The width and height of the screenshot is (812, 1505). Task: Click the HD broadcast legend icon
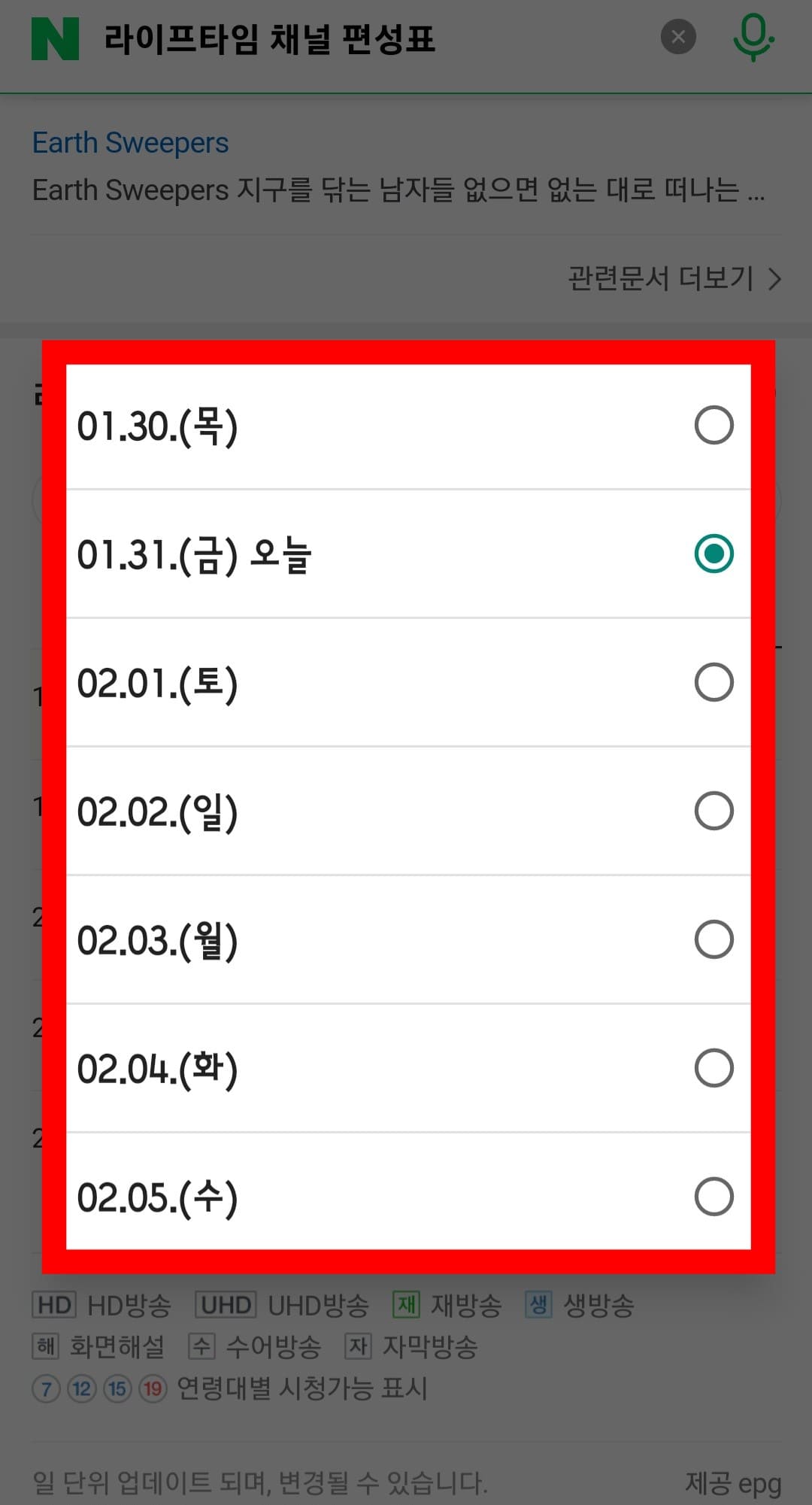coord(53,1305)
